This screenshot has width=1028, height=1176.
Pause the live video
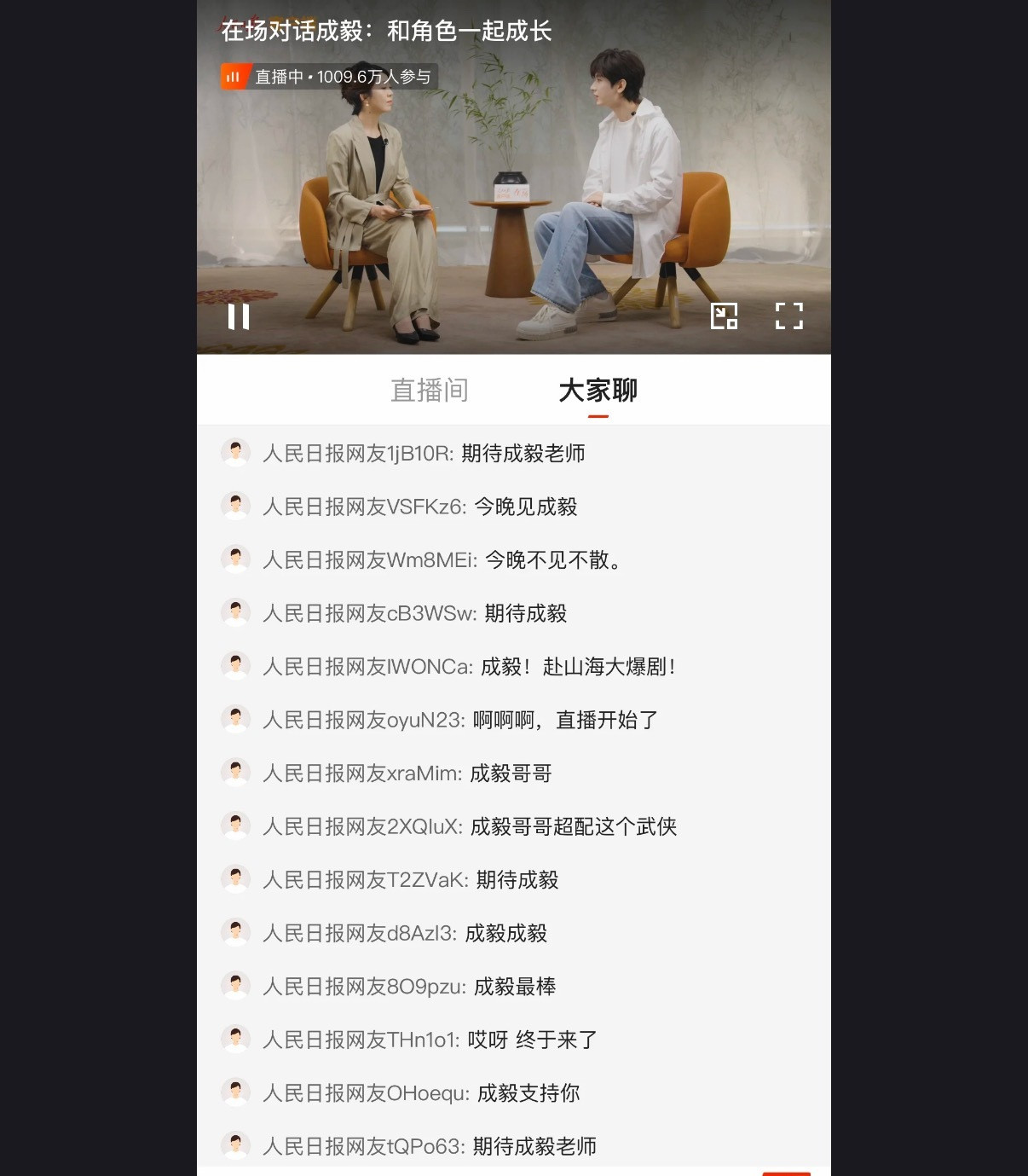click(x=239, y=316)
